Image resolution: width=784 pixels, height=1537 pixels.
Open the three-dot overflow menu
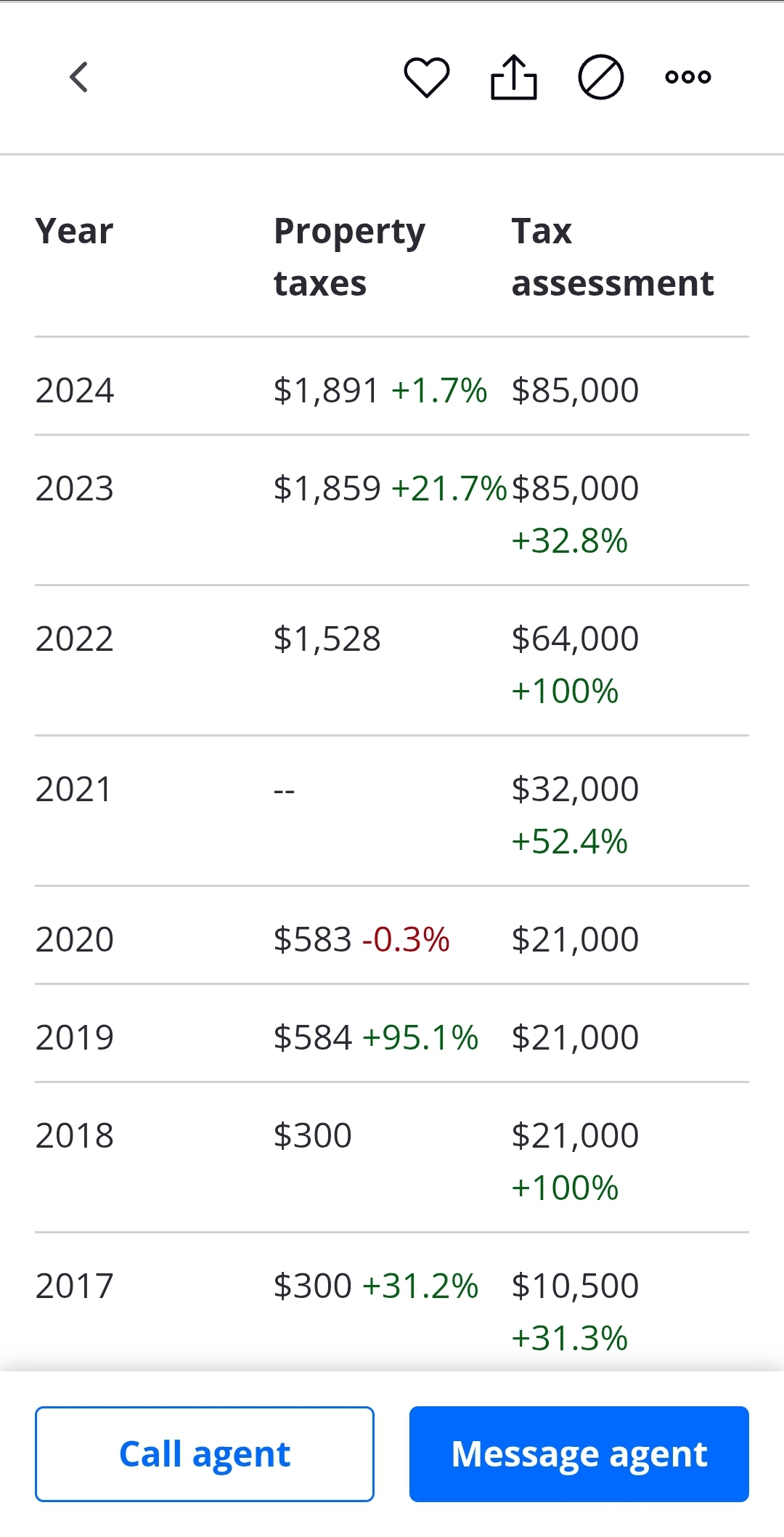tap(688, 77)
